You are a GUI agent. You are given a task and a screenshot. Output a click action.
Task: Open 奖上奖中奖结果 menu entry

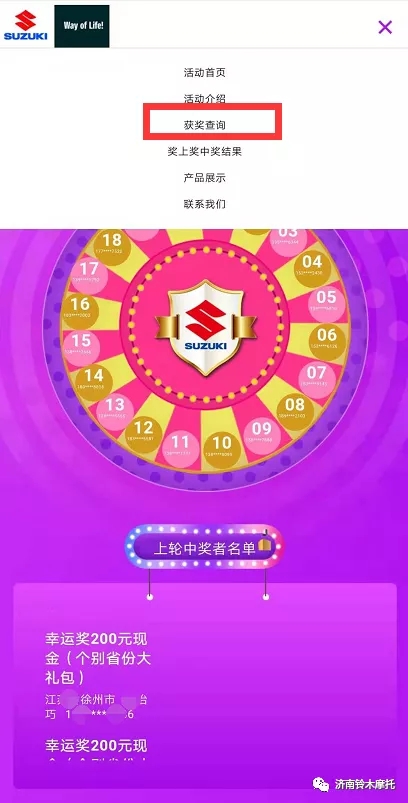[204, 152]
